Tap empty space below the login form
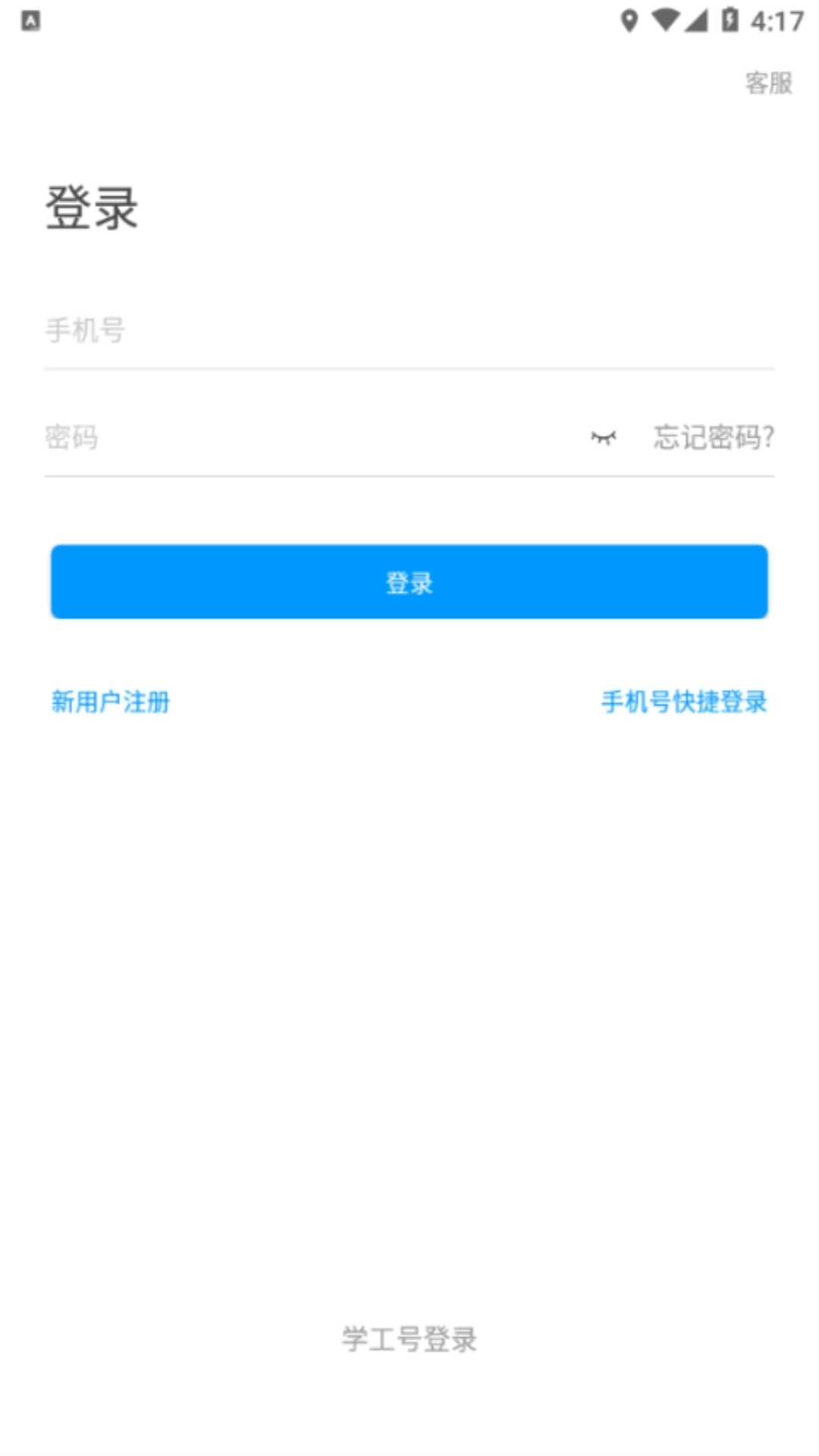819x1456 pixels. [x=409, y=986]
